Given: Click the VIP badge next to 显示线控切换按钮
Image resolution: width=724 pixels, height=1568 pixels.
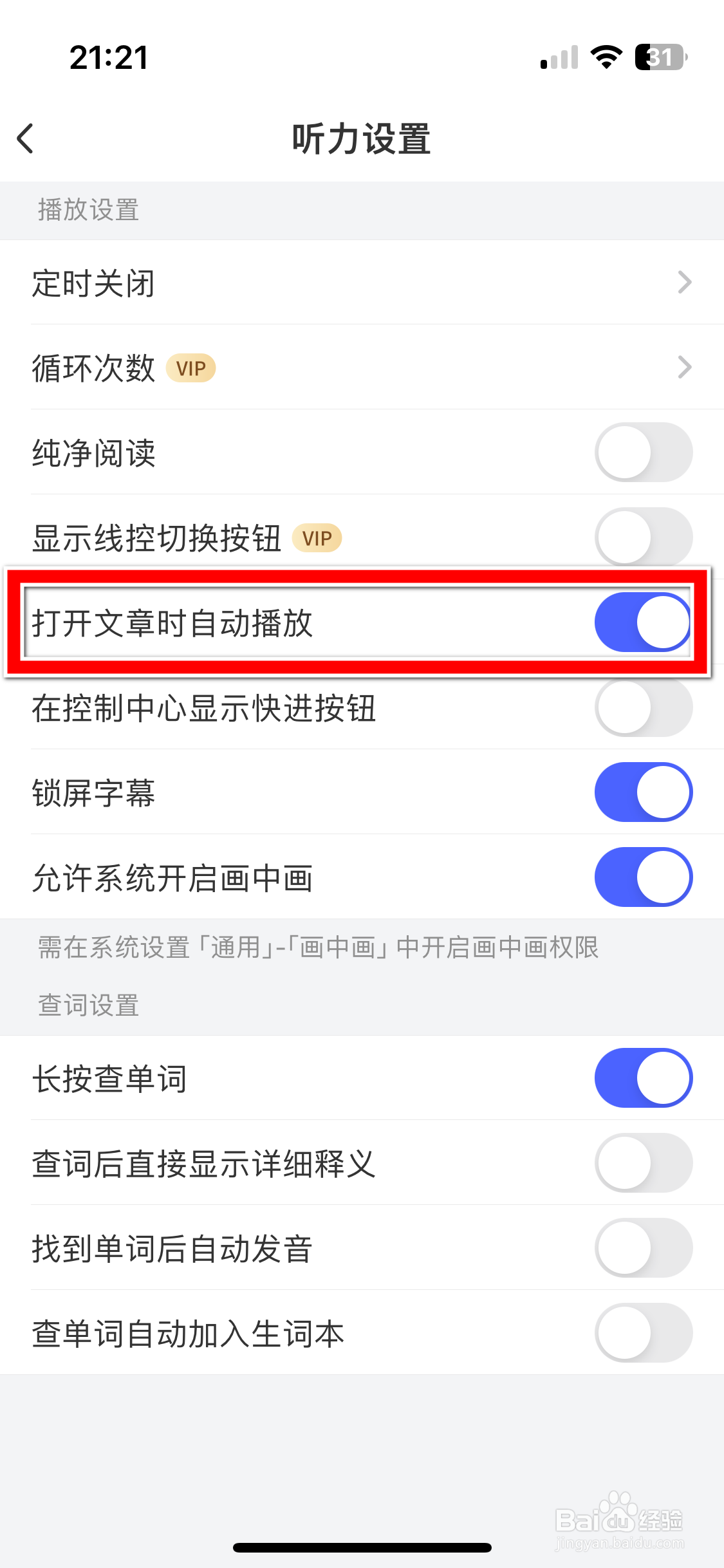Looking at the screenshot, I should coord(317,537).
